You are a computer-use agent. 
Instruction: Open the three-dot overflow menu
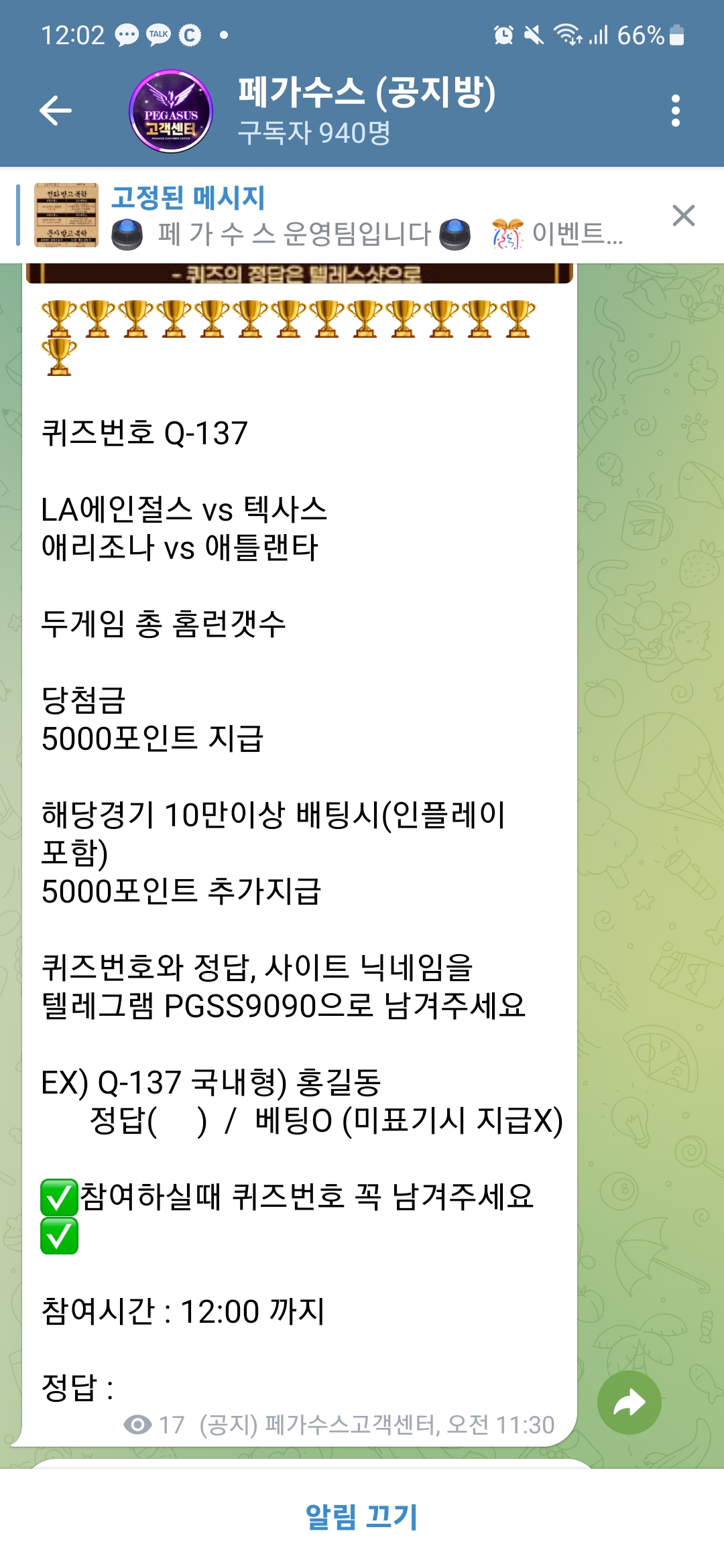coord(675,111)
